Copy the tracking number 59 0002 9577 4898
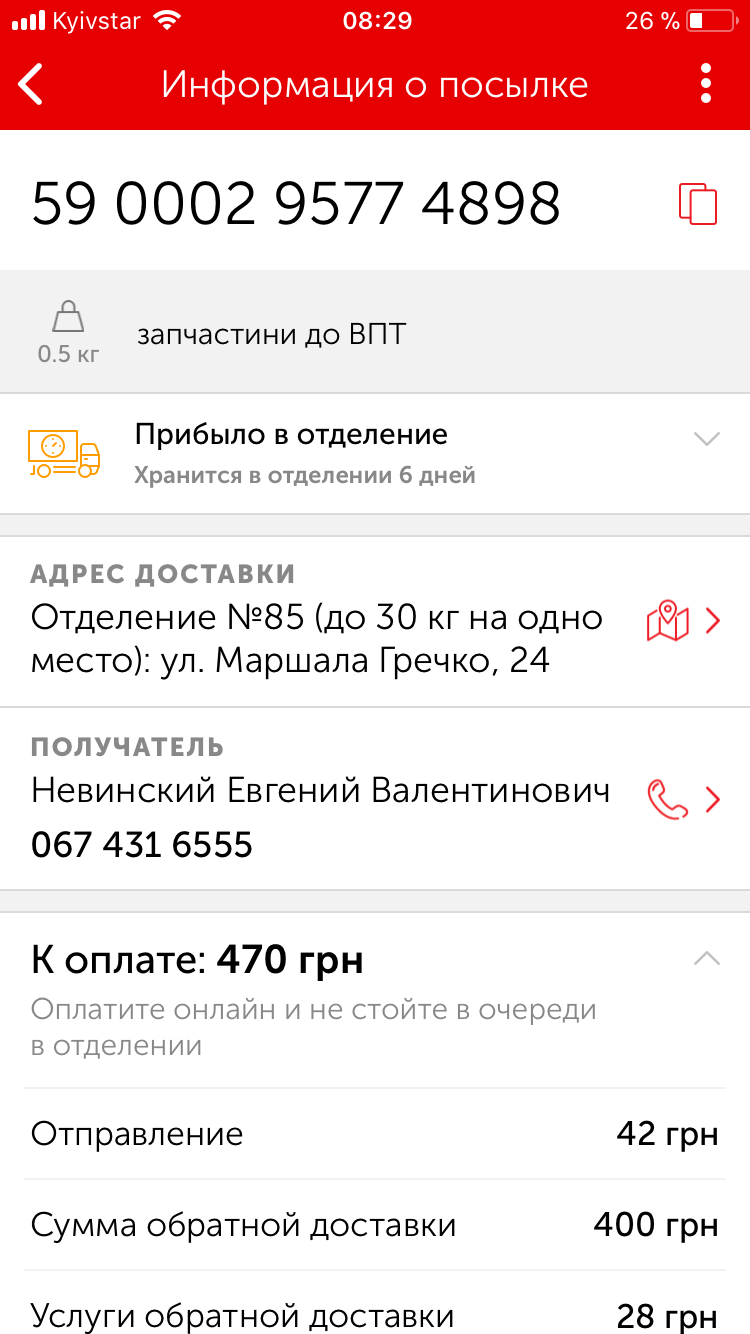 [x=698, y=204]
